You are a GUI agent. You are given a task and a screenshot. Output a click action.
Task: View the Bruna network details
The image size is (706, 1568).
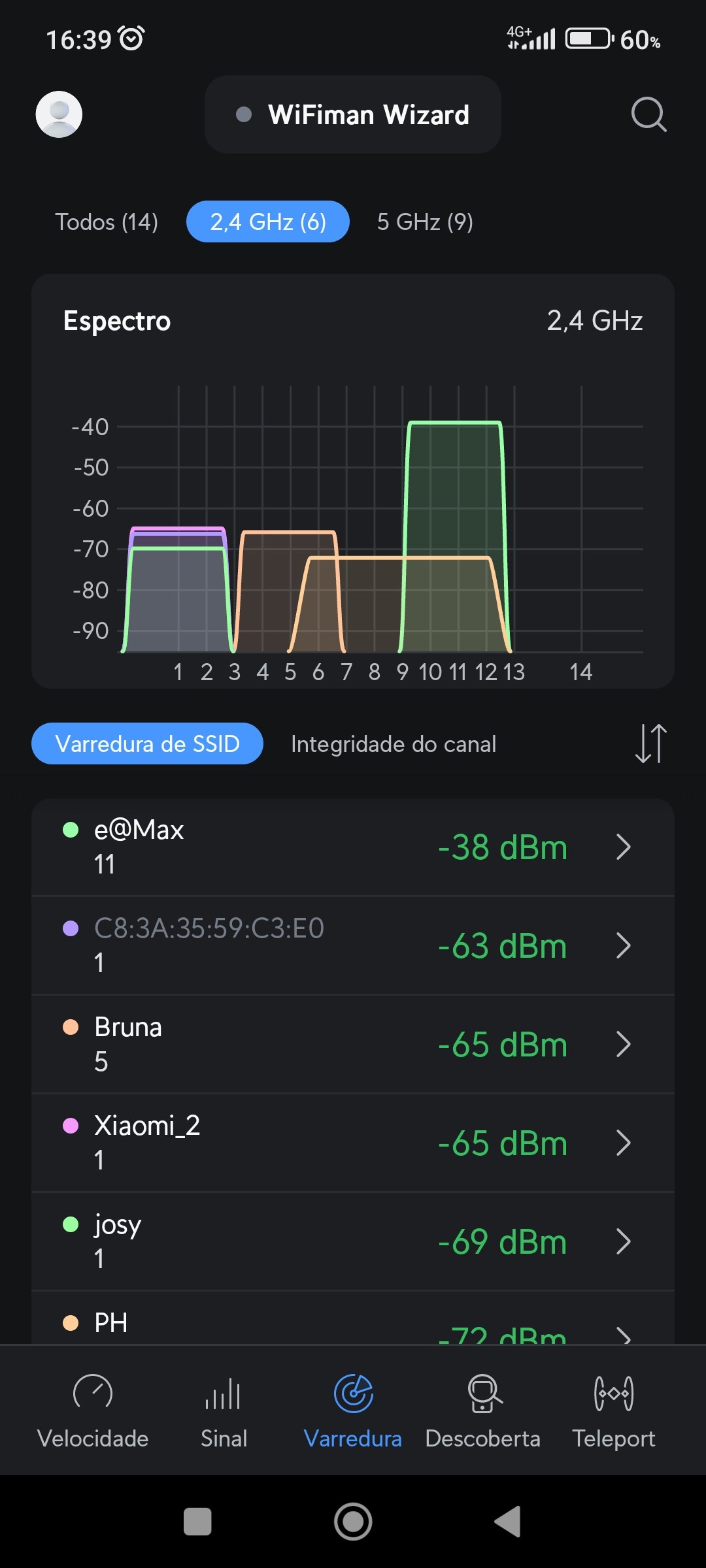coord(353,1044)
